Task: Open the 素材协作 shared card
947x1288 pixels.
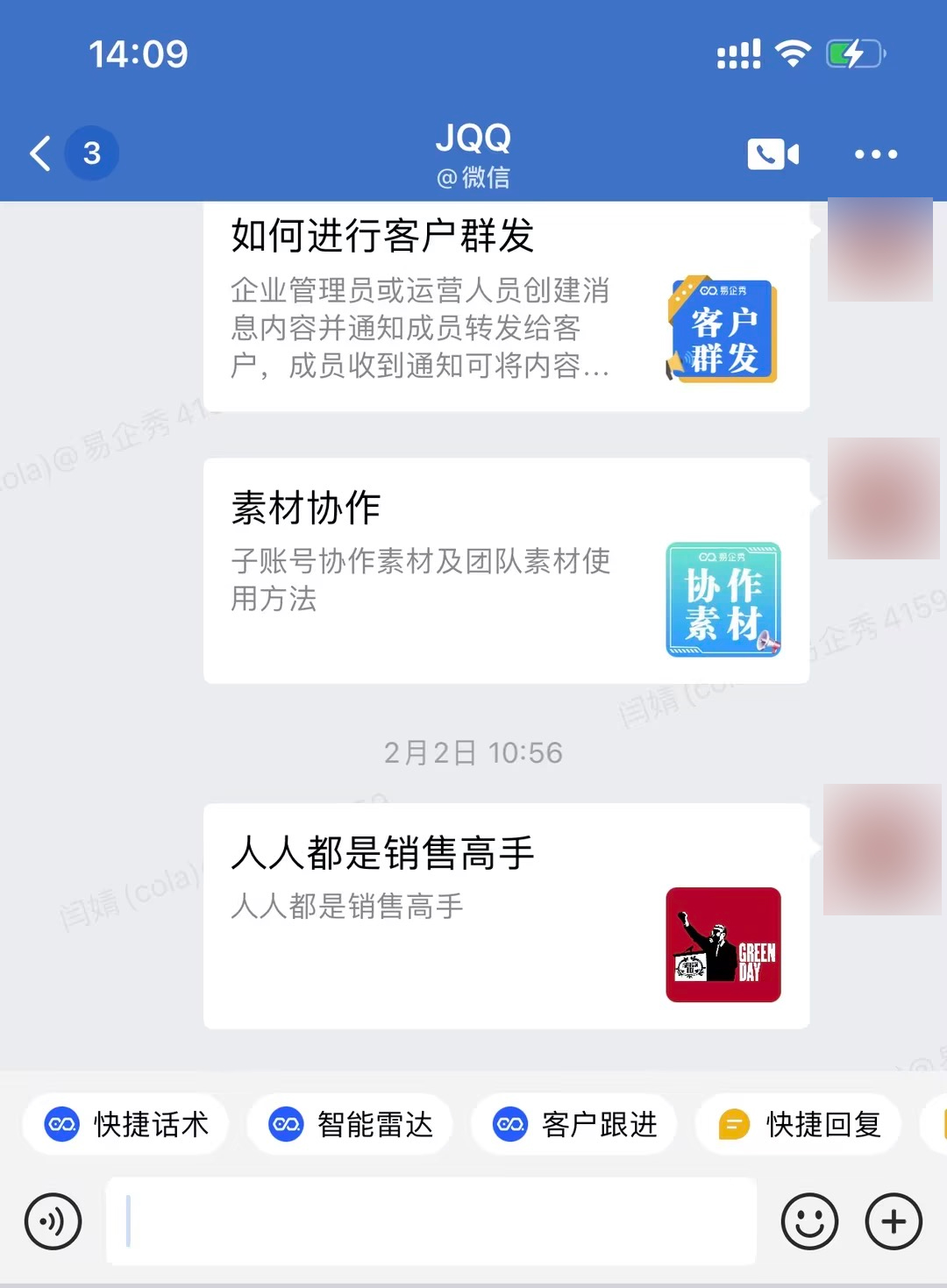Action: (506, 570)
